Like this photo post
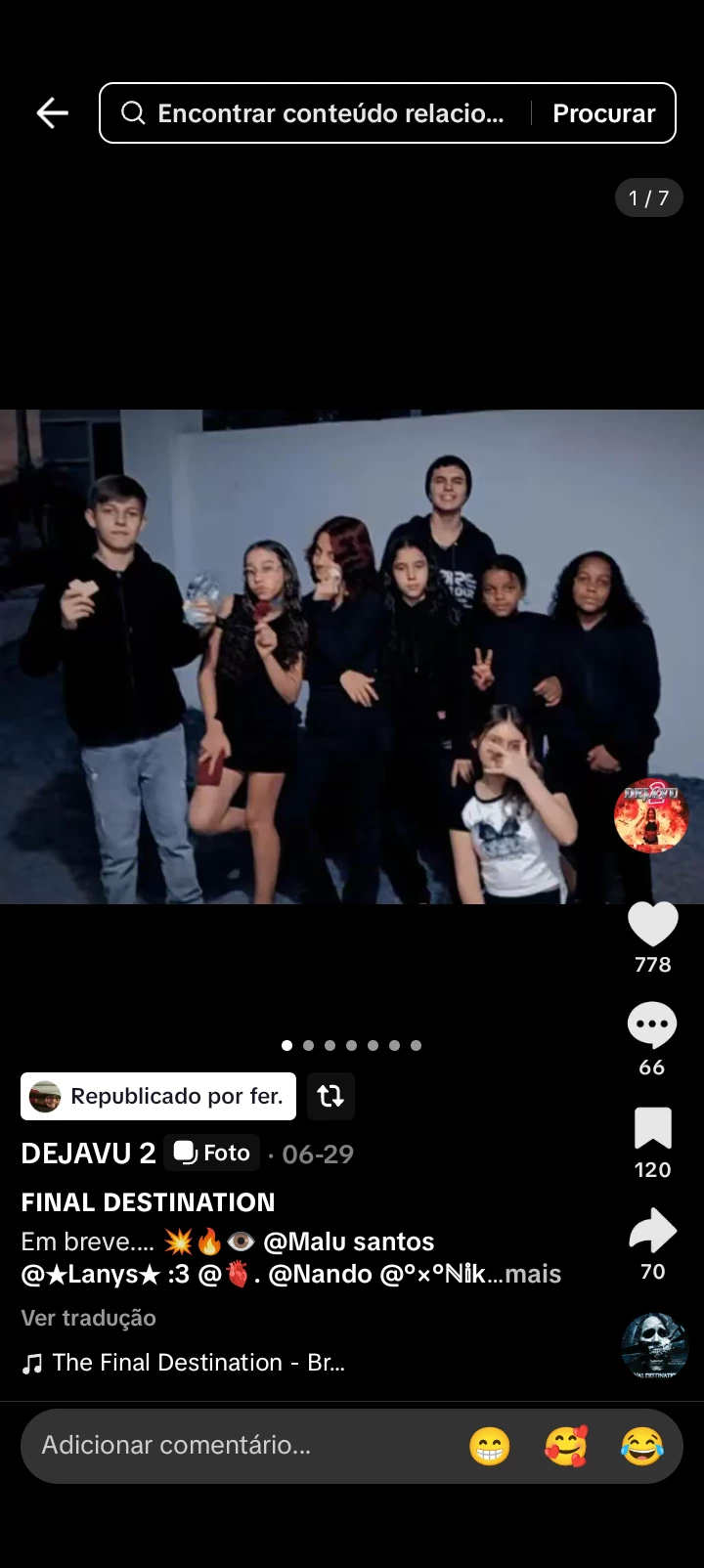 652,924
